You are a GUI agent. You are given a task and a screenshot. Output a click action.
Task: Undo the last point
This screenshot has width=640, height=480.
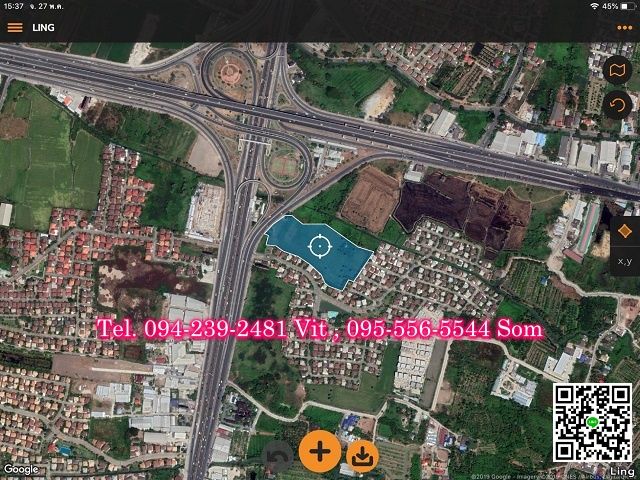(277, 458)
